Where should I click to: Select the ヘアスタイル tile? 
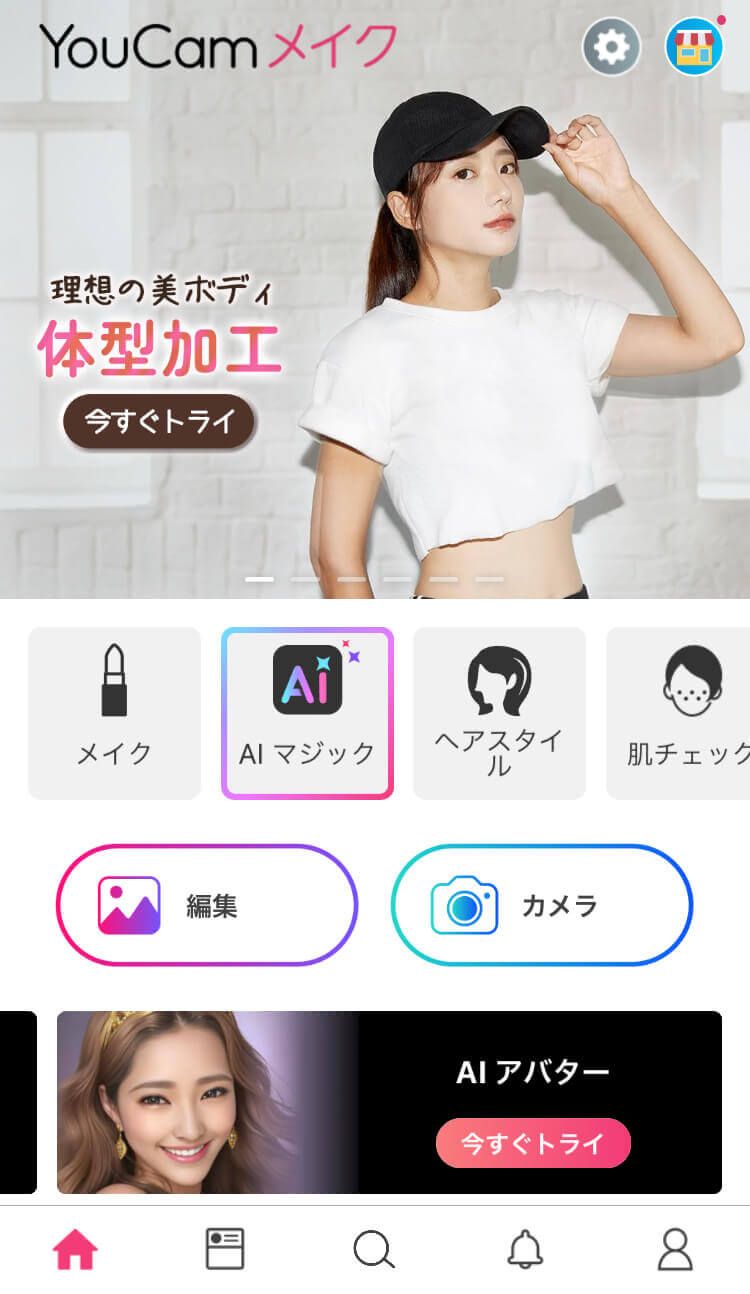(x=499, y=713)
